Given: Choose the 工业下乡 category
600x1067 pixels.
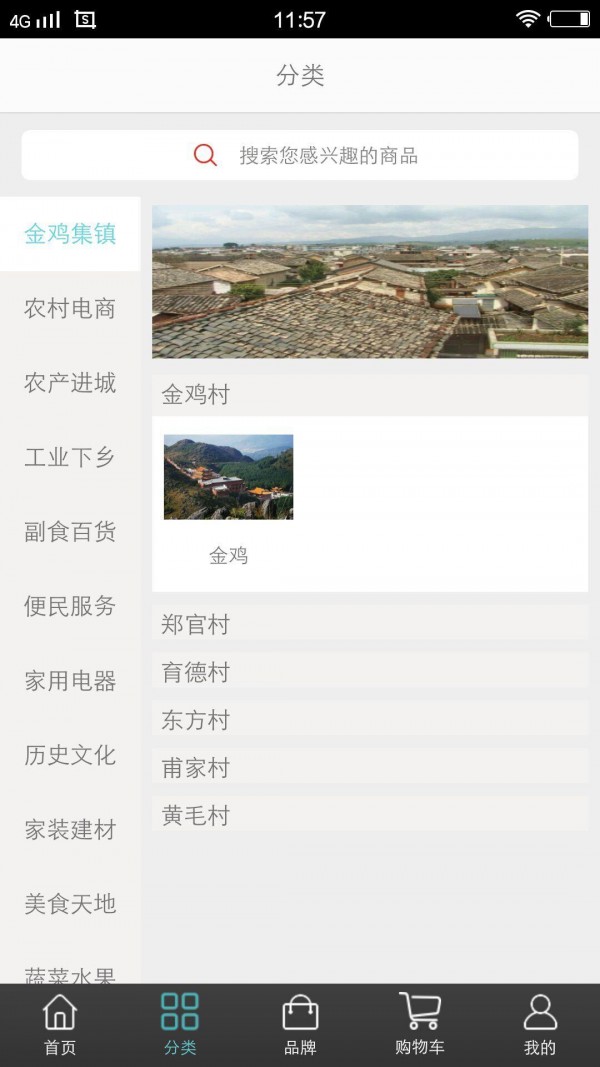Looking at the screenshot, I should (x=70, y=458).
